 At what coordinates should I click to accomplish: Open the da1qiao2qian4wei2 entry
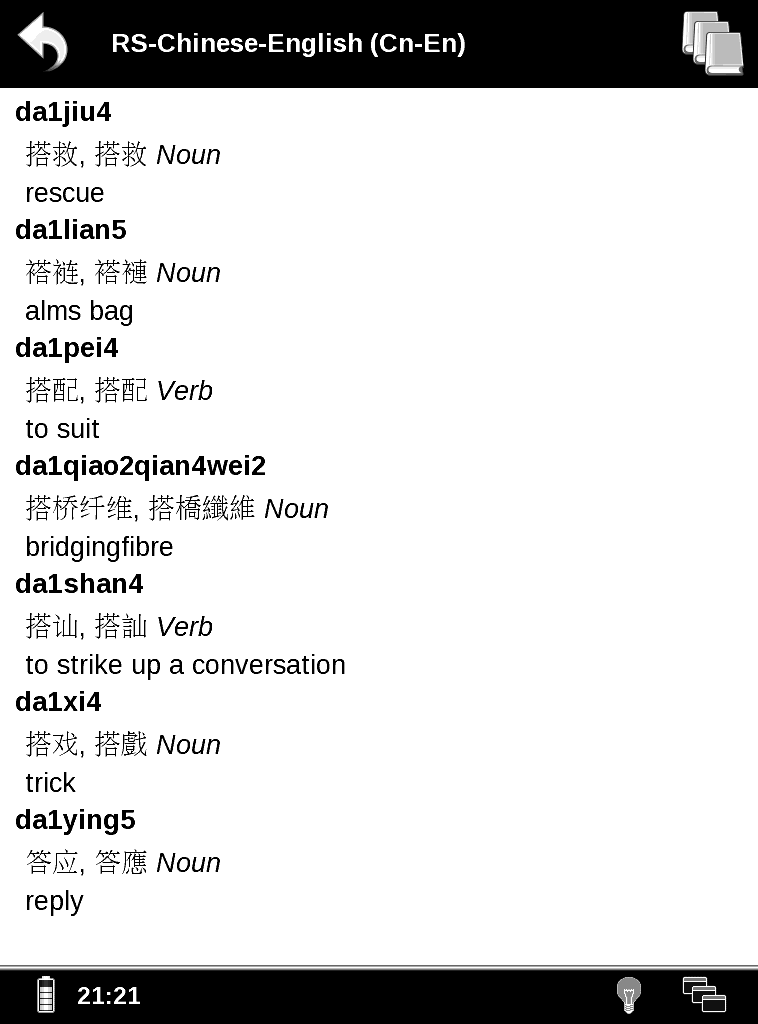click(x=140, y=466)
